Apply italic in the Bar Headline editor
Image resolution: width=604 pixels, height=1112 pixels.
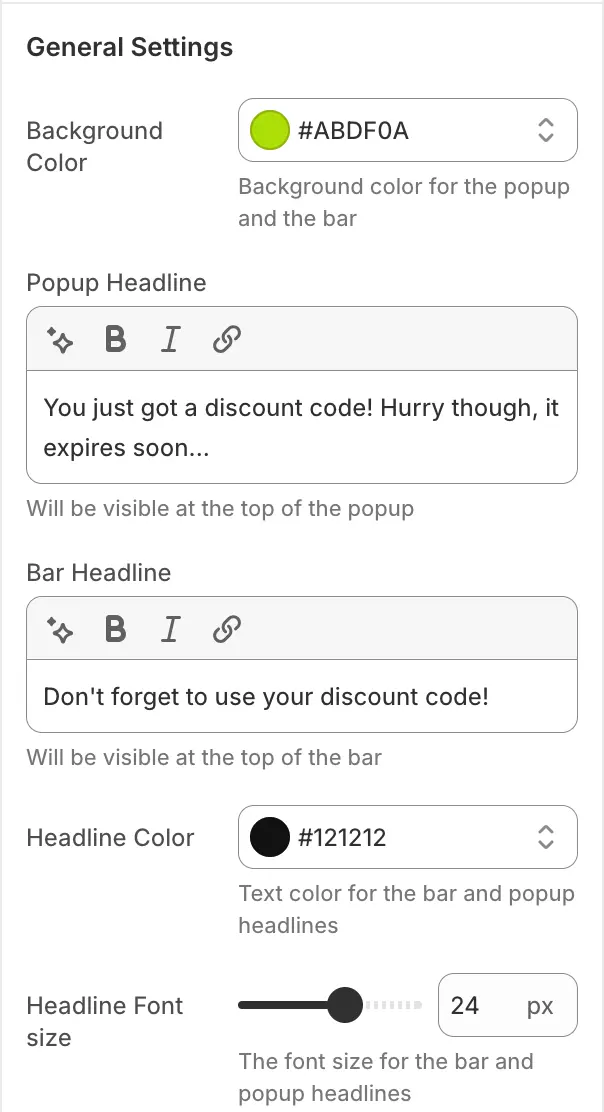click(x=170, y=629)
